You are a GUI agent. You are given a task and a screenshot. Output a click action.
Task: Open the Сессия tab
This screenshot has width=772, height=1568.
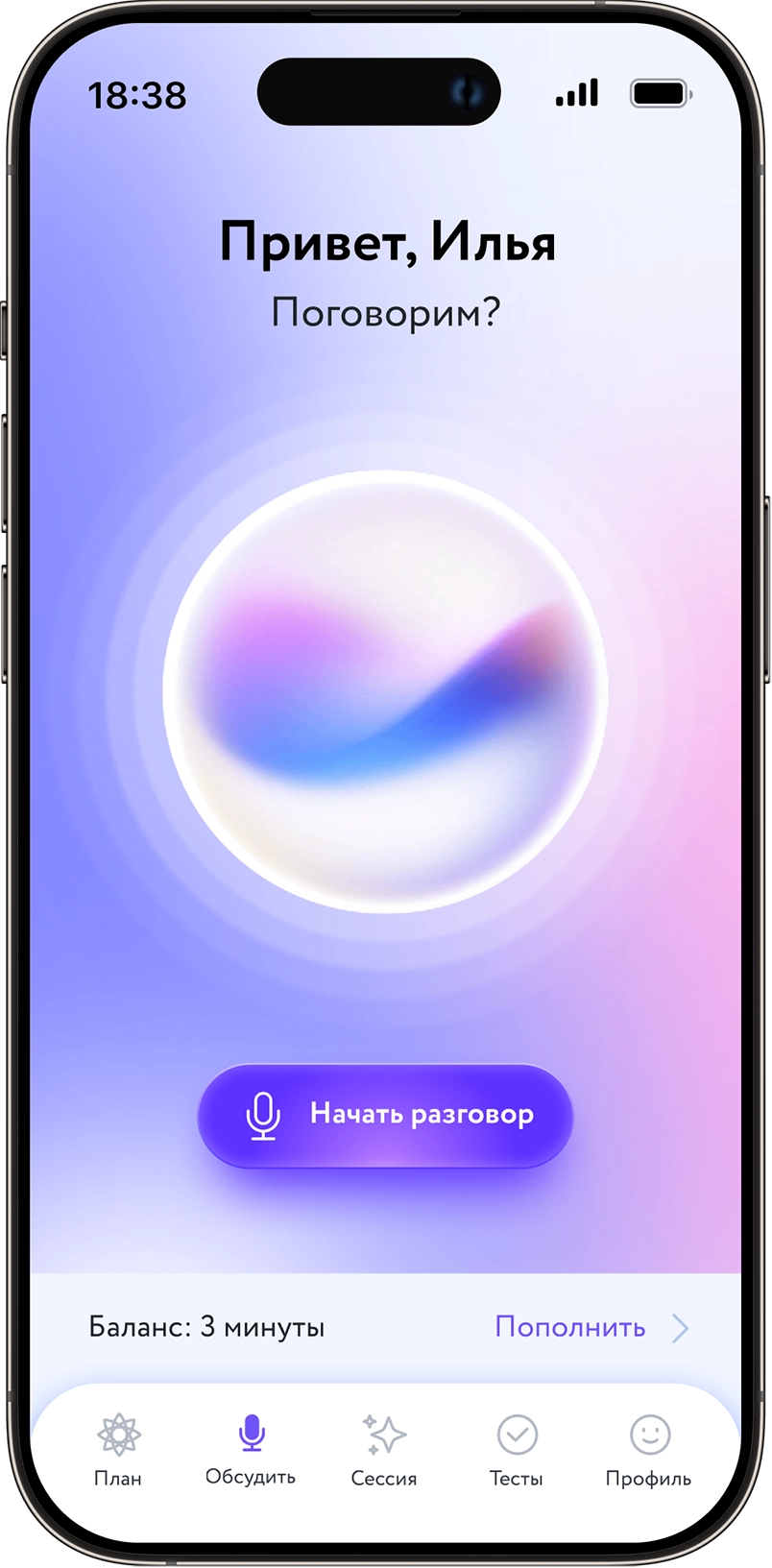[x=384, y=1450]
